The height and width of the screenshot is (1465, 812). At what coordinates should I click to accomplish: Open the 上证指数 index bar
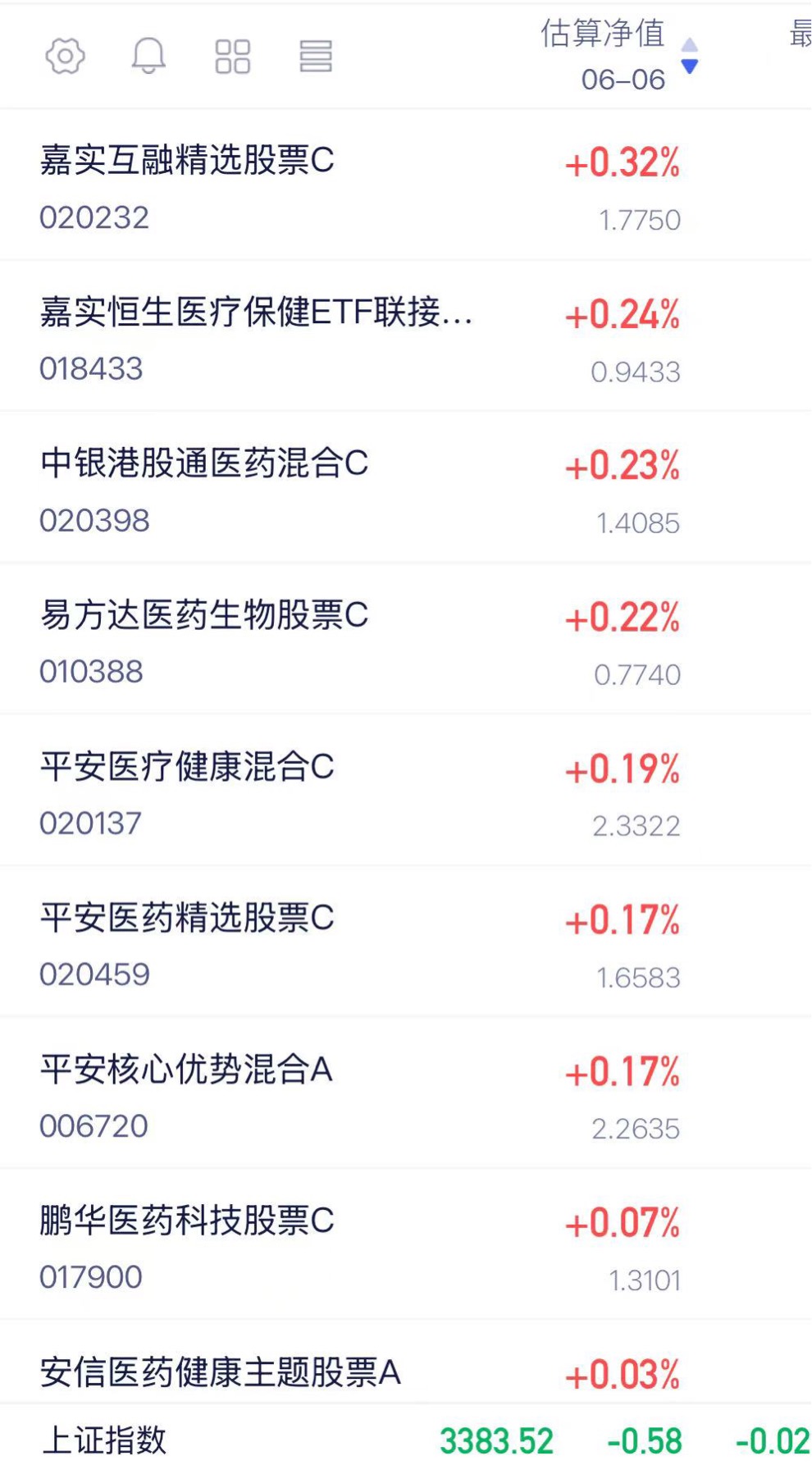406,1436
